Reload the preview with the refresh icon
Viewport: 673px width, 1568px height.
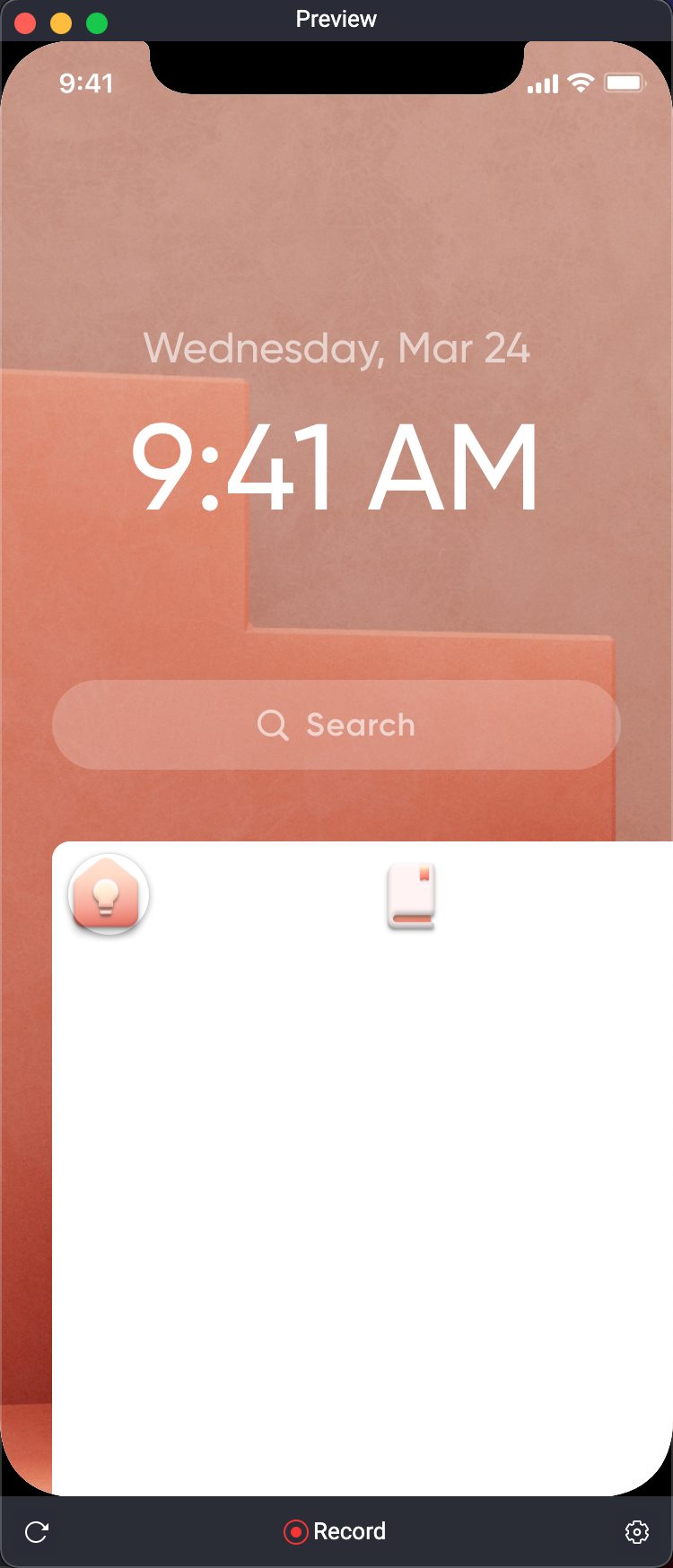coord(37,1532)
